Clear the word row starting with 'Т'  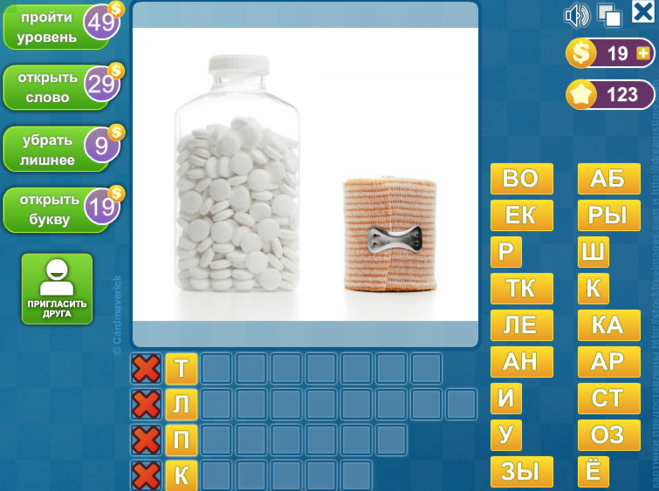[x=146, y=369]
